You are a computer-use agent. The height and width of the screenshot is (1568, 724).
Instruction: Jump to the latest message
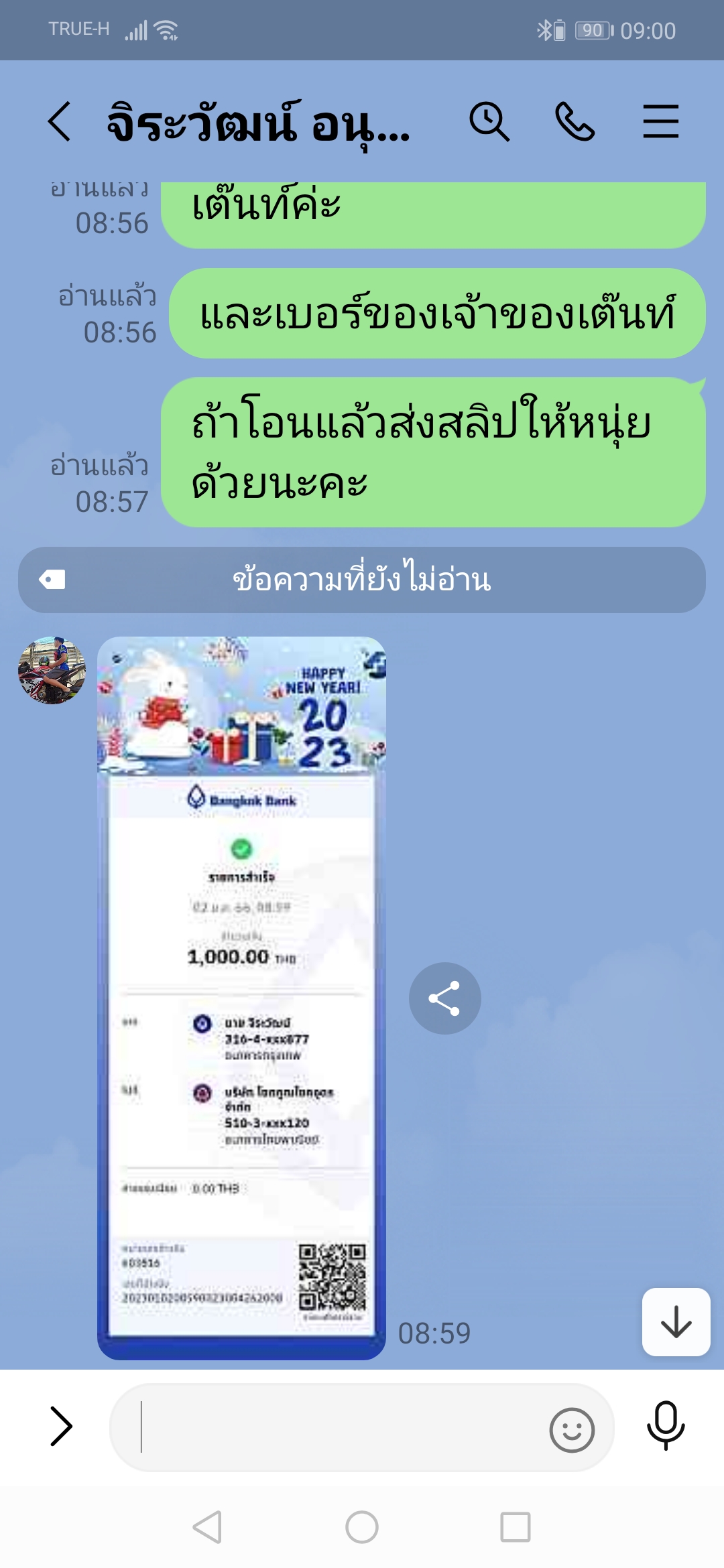676,1321
